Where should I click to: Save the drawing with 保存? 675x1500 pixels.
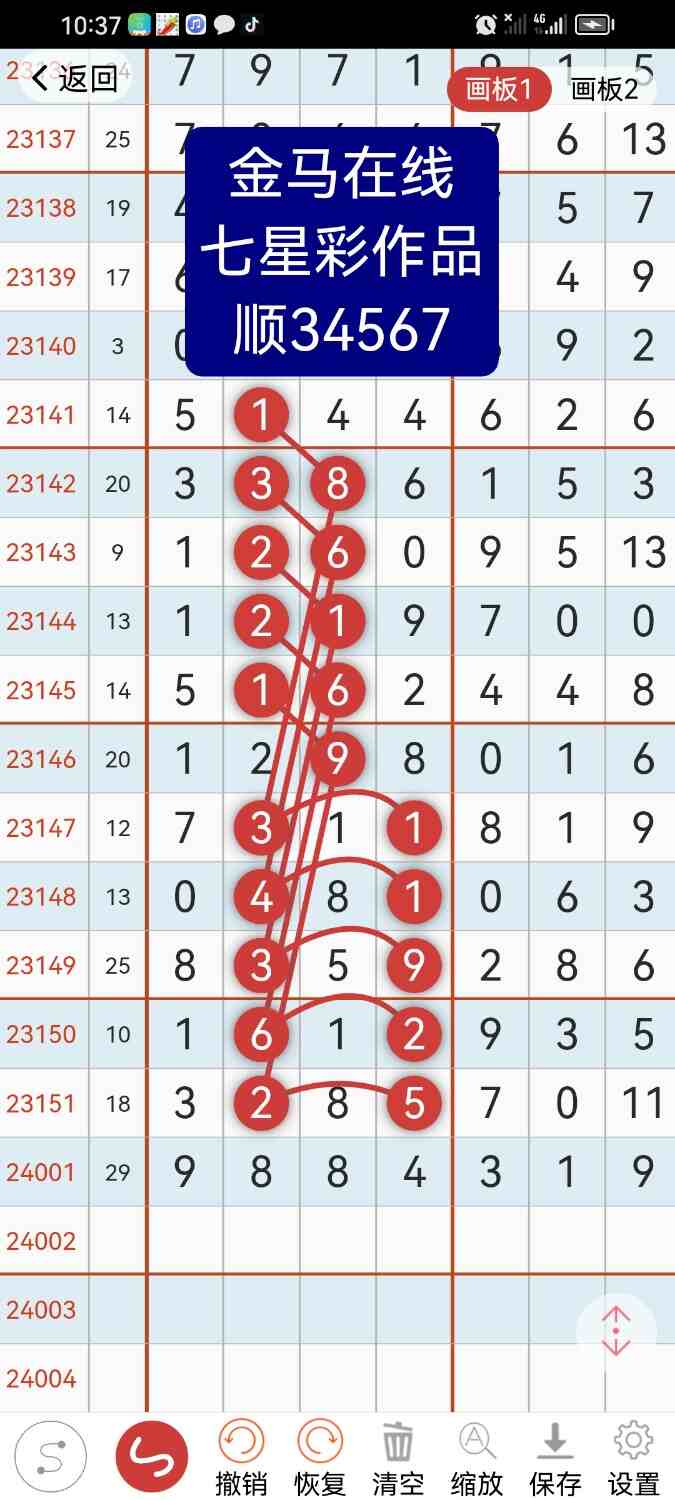pos(555,1458)
